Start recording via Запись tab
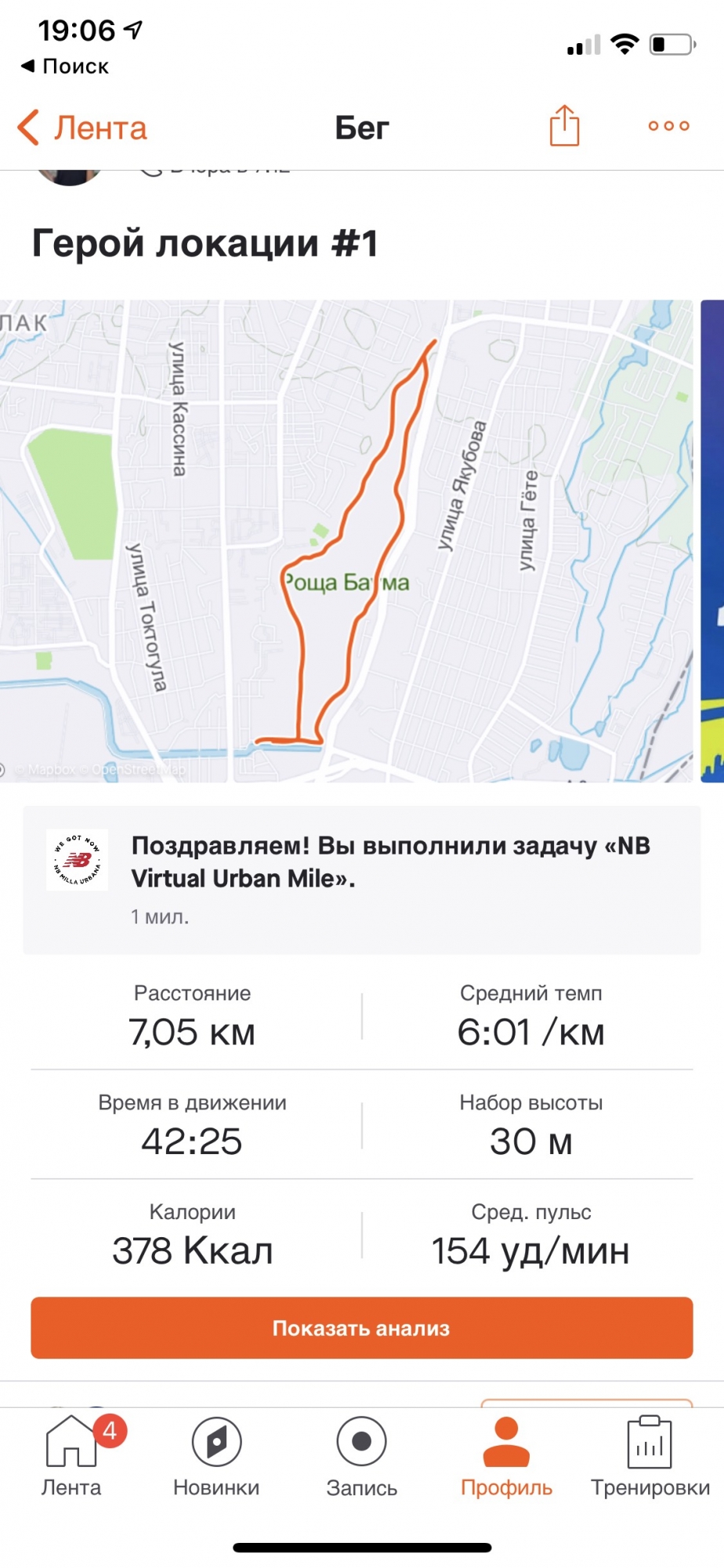Image resolution: width=724 pixels, height=1568 pixels. (x=361, y=1457)
